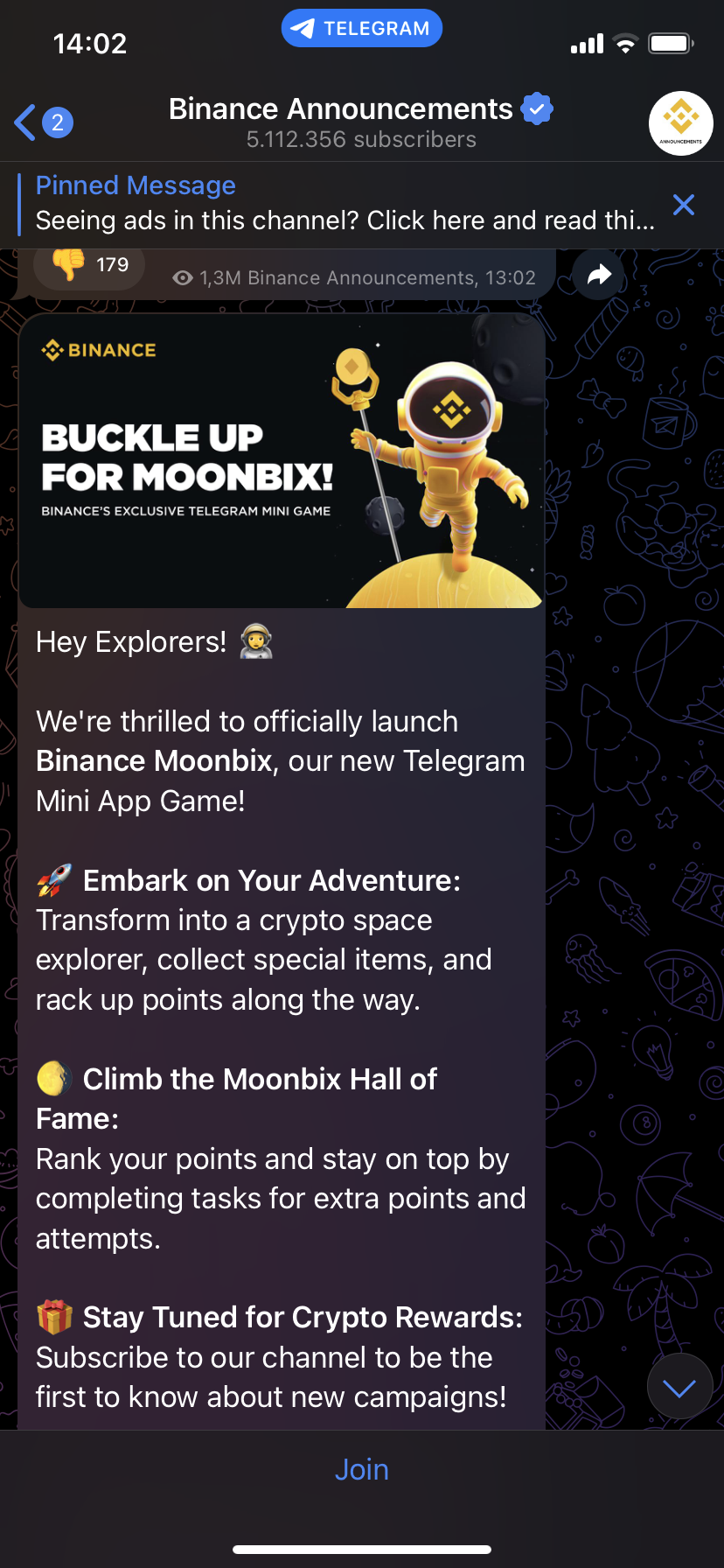Open Binance Announcements channel info header
Screen dimensions: 724x1568
click(x=360, y=122)
